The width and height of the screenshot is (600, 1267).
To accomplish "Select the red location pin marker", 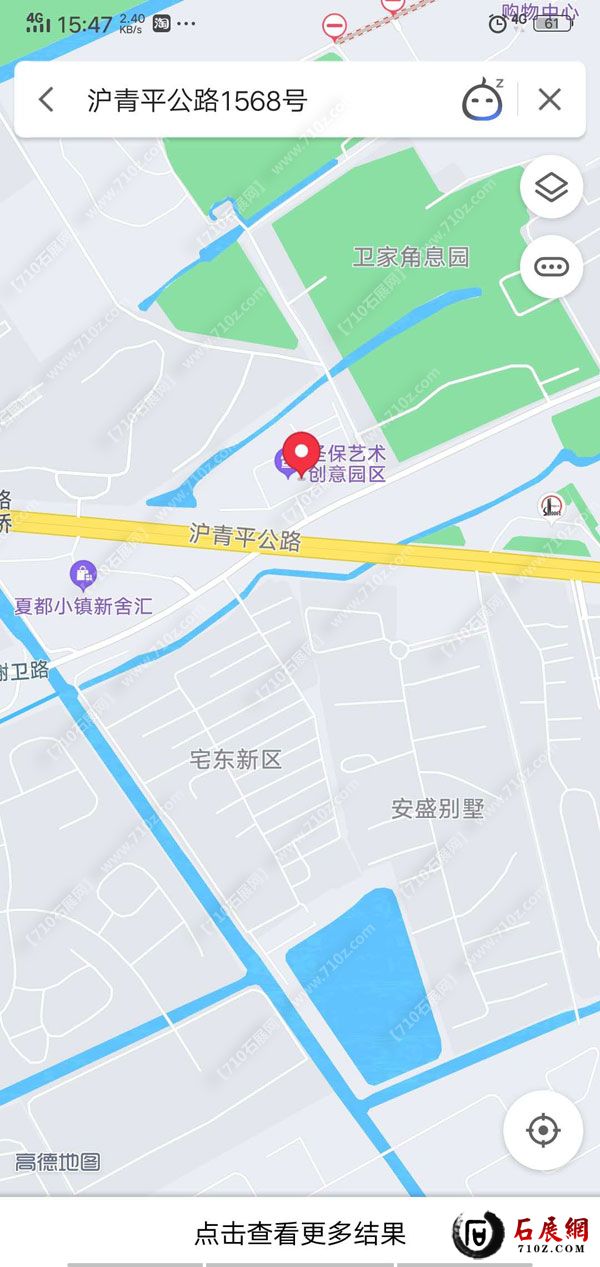I will pyautogui.click(x=300, y=455).
